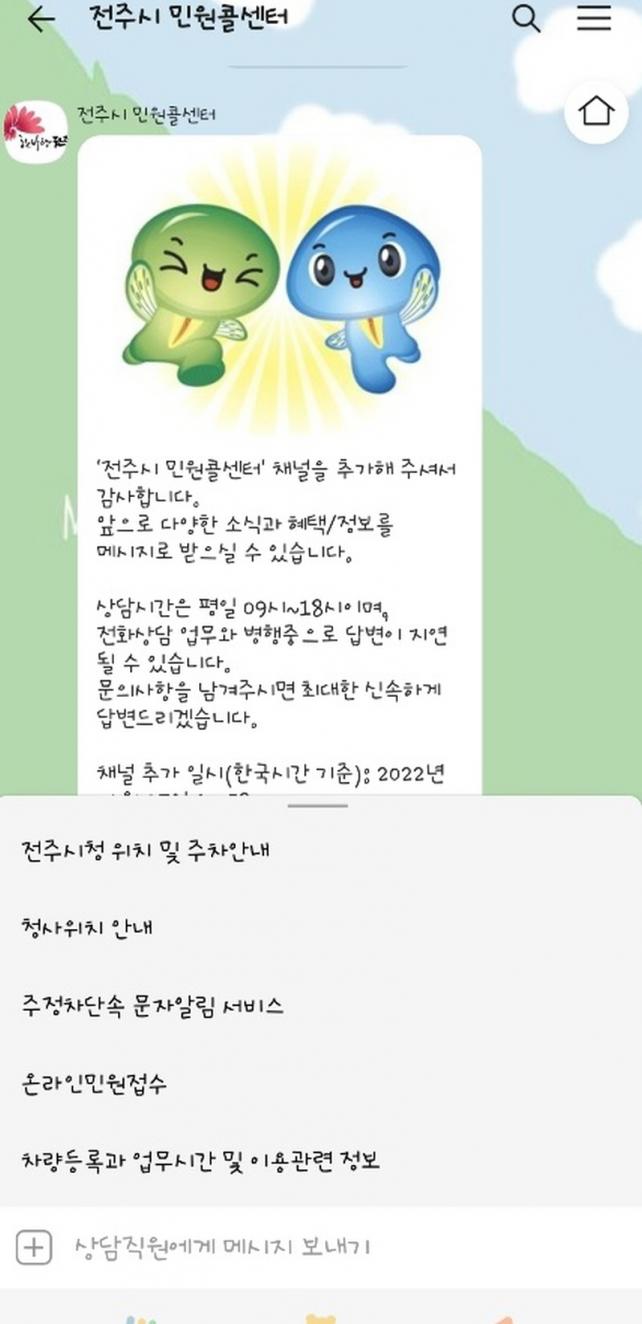The height and width of the screenshot is (1324, 642).
Task: Open 주정차단속 문자알림 서비스
Action: coord(152,1006)
